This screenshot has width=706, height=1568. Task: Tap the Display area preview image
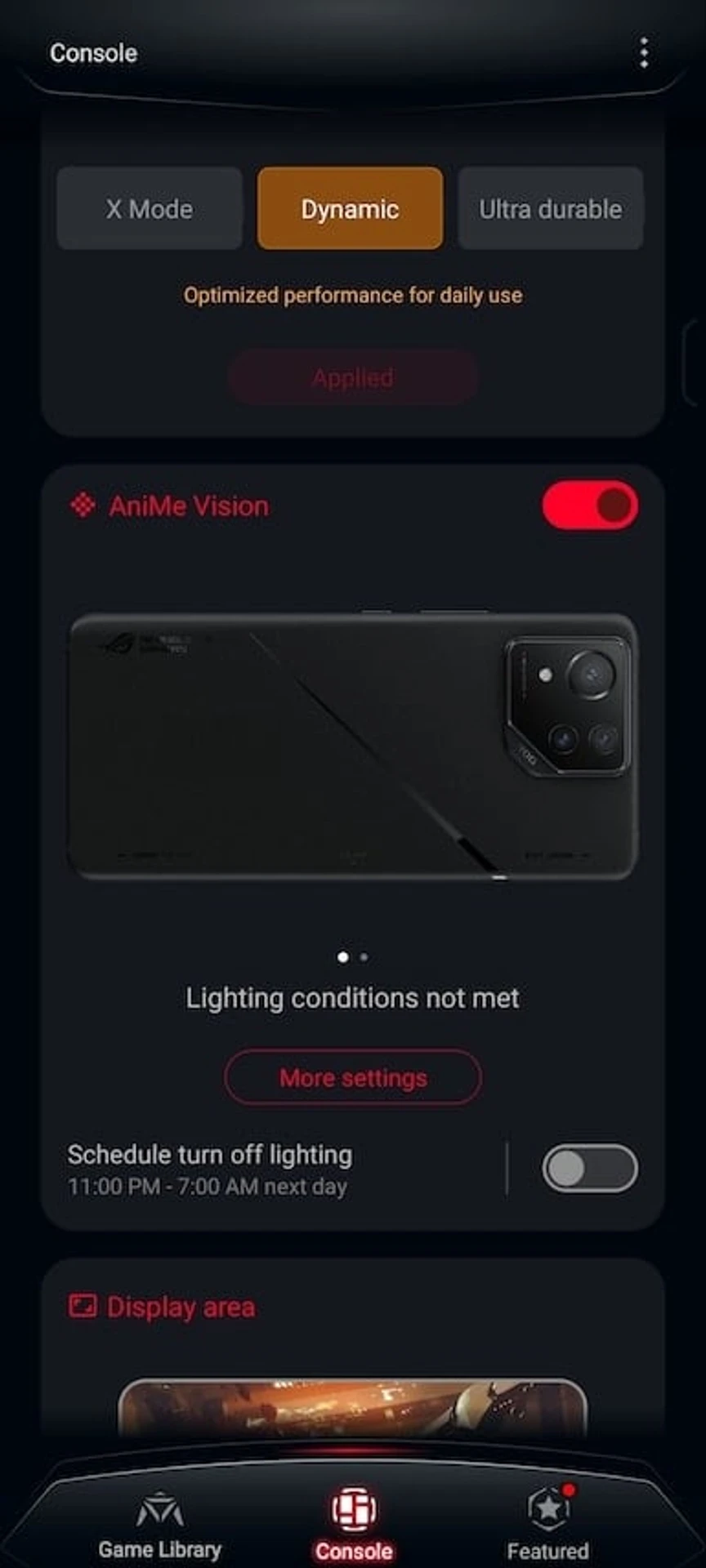point(353,1409)
